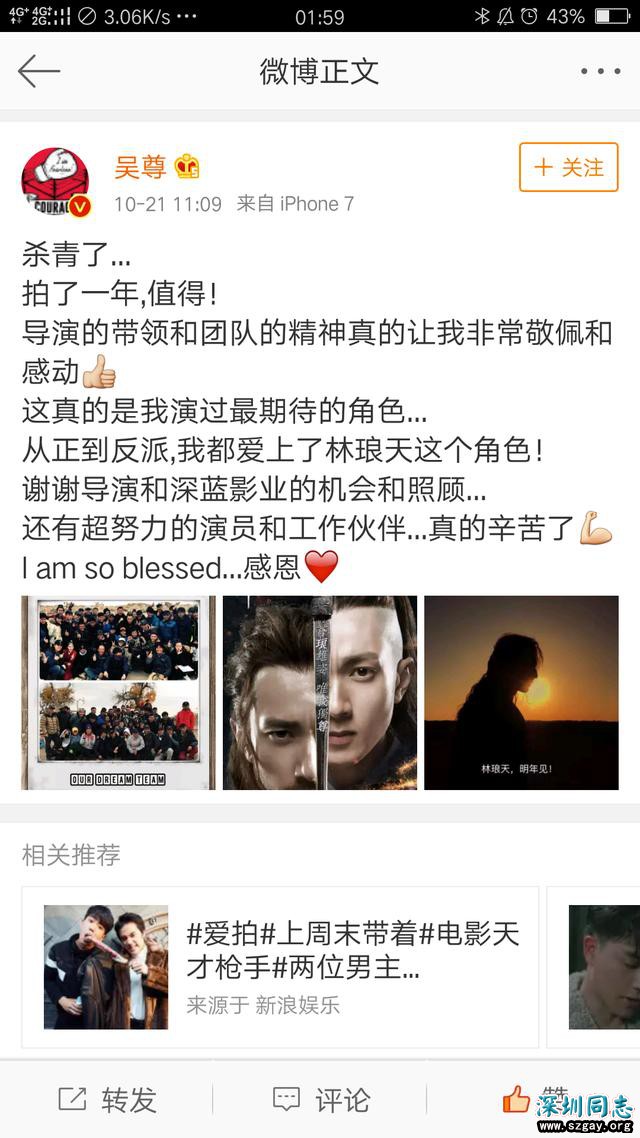Open the 吴尊 username link
Image resolution: width=640 pixels, height=1138 pixels.
139,167
